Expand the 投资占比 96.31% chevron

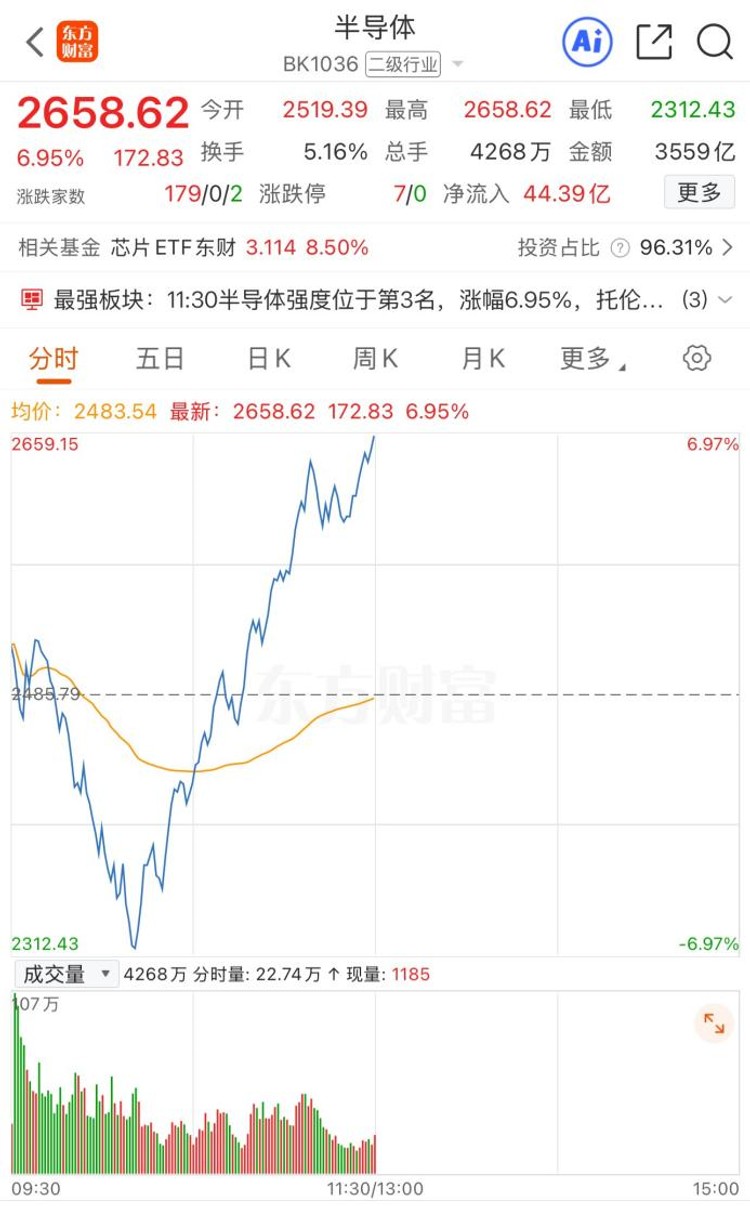(726, 247)
